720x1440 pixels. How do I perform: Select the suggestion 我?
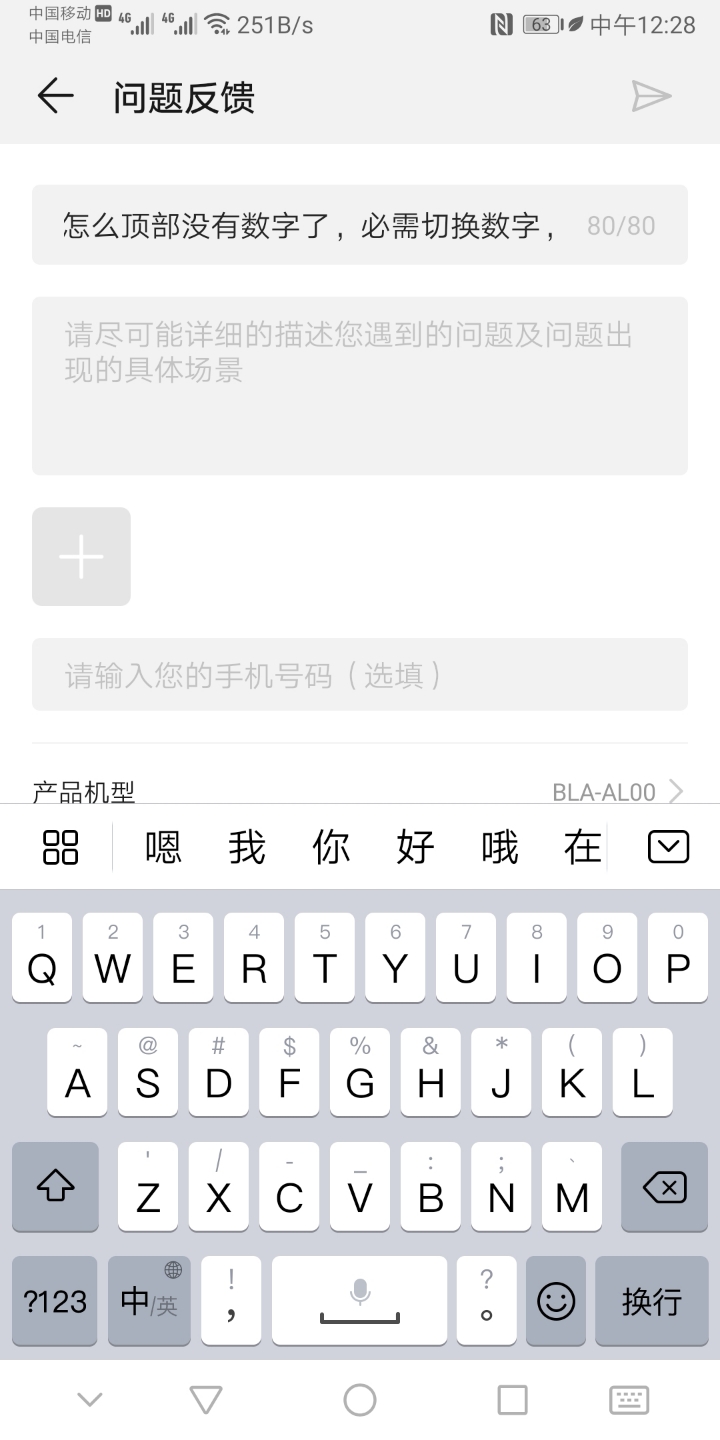click(x=247, y=847)
